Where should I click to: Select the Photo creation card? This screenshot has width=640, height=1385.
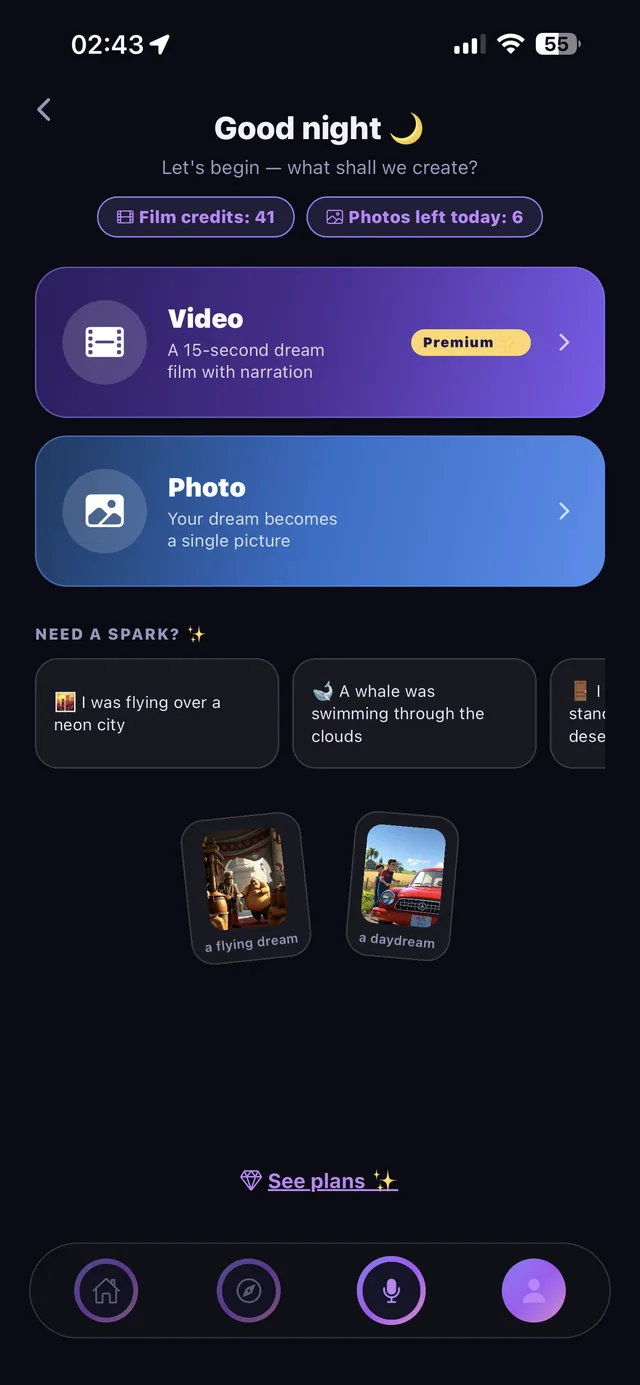click(x=320, y=511)
